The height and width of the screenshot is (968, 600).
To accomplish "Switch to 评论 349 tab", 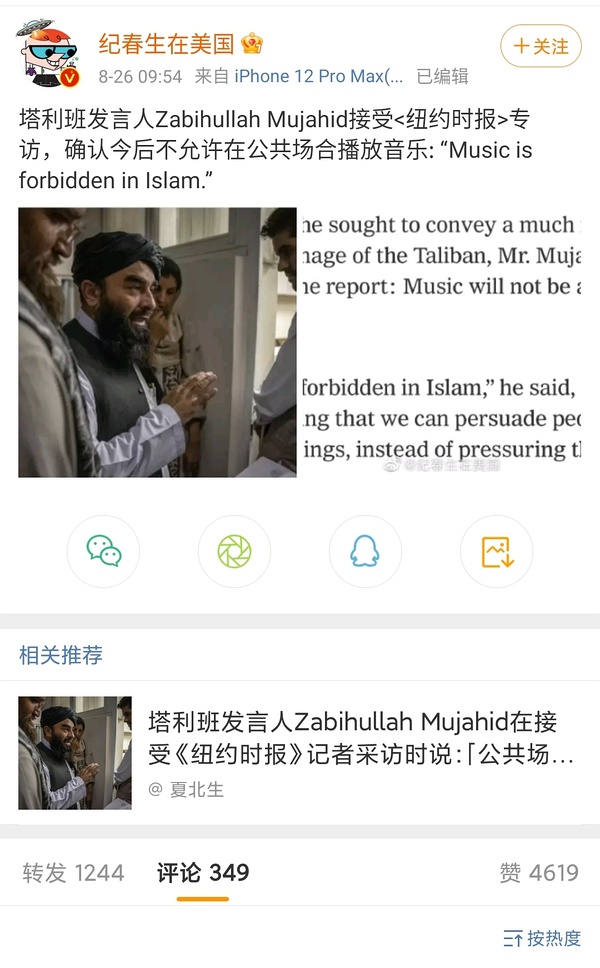I will tap(203, 873).
